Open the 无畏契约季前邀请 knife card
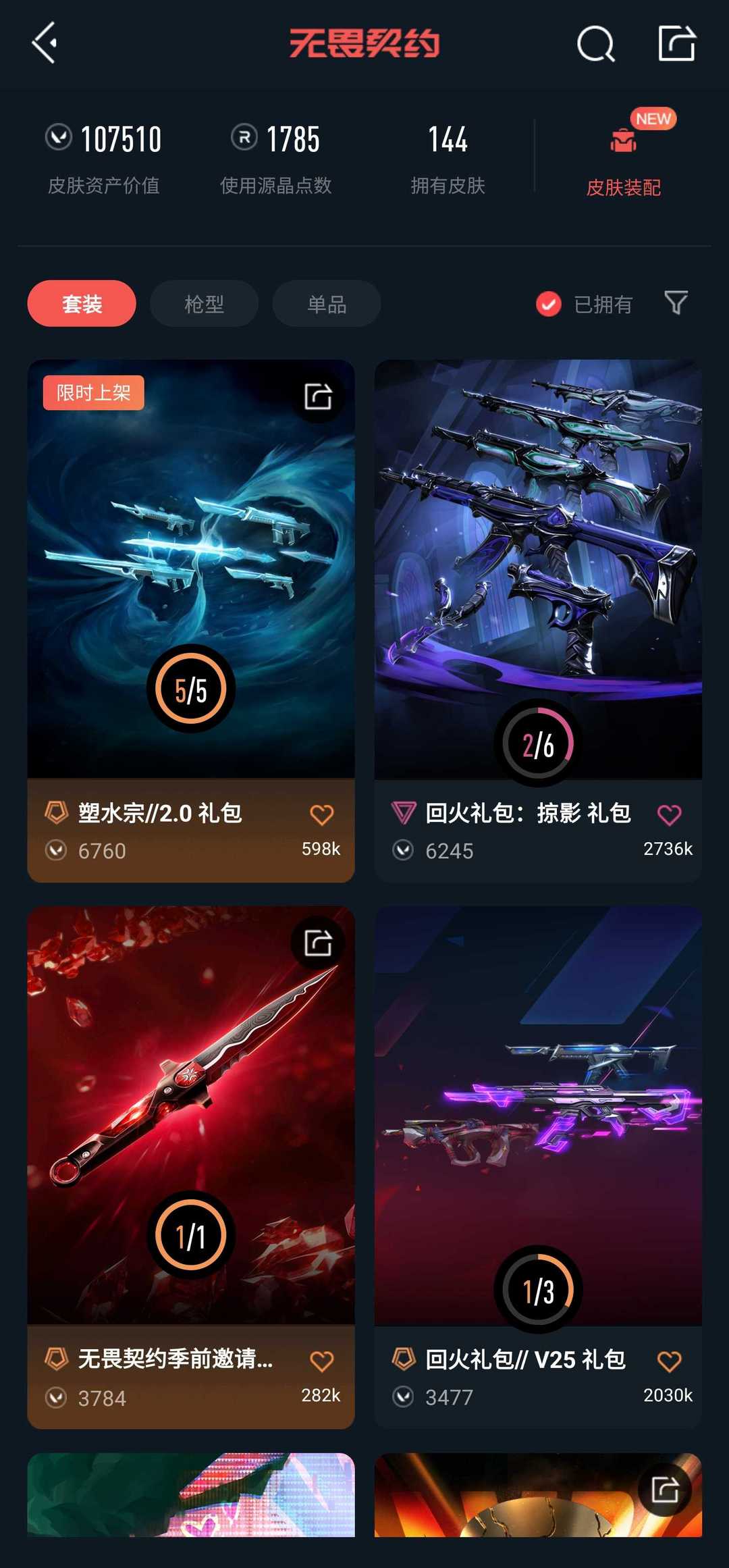The height and width of the screenshot is (1568, 729). pyautogui.click(x=191, y=1167)
